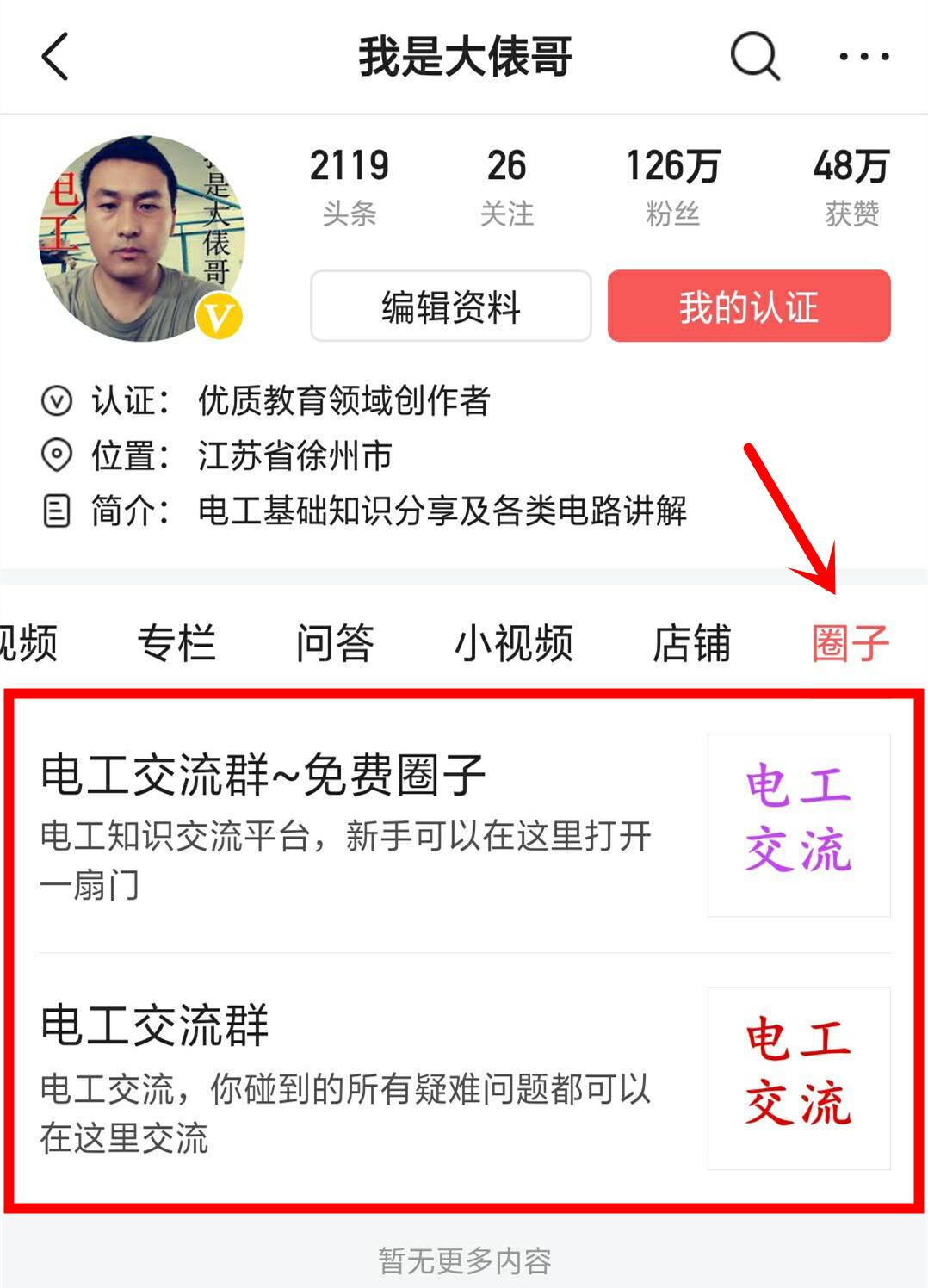Switch to the 小视频 tab

[513, 643]
